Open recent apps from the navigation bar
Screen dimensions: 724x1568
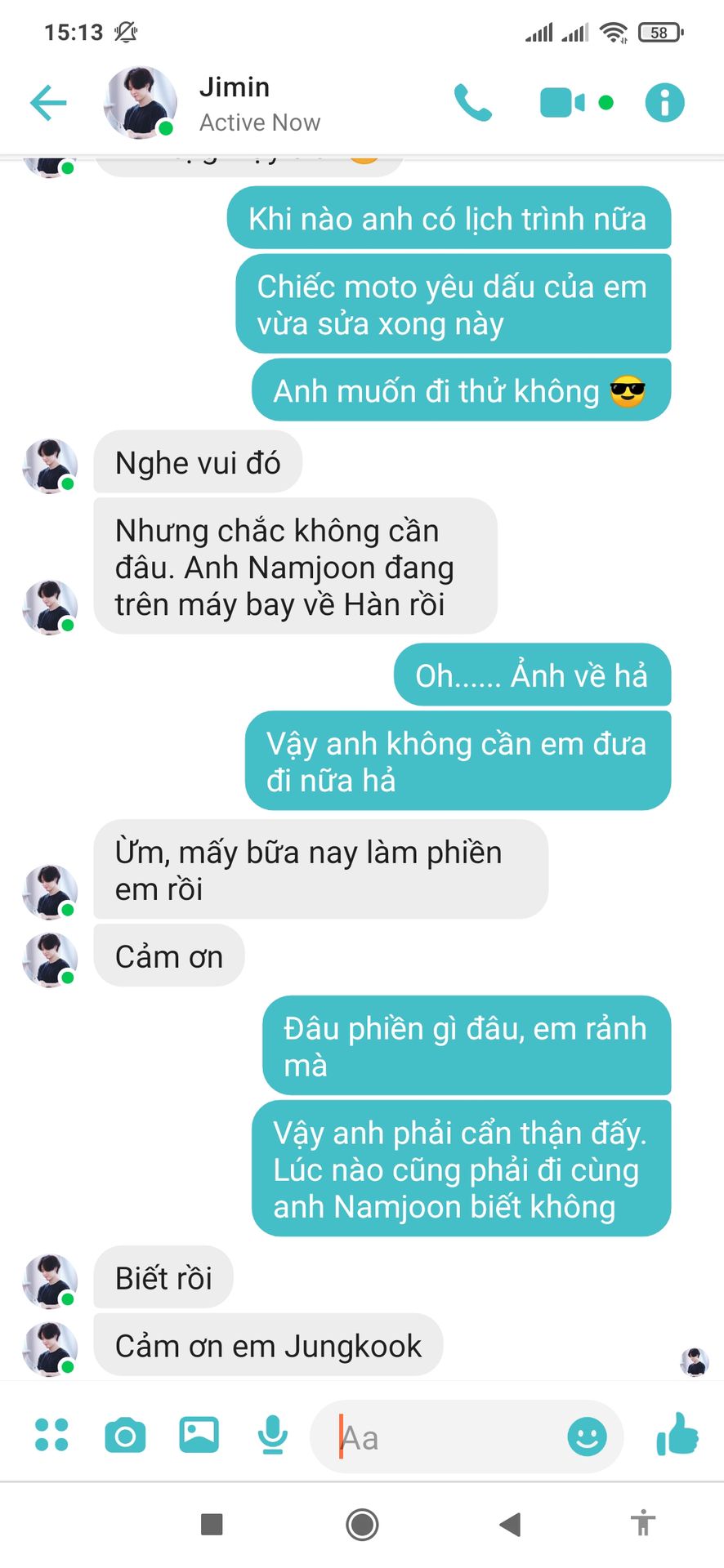(212, 1524)
